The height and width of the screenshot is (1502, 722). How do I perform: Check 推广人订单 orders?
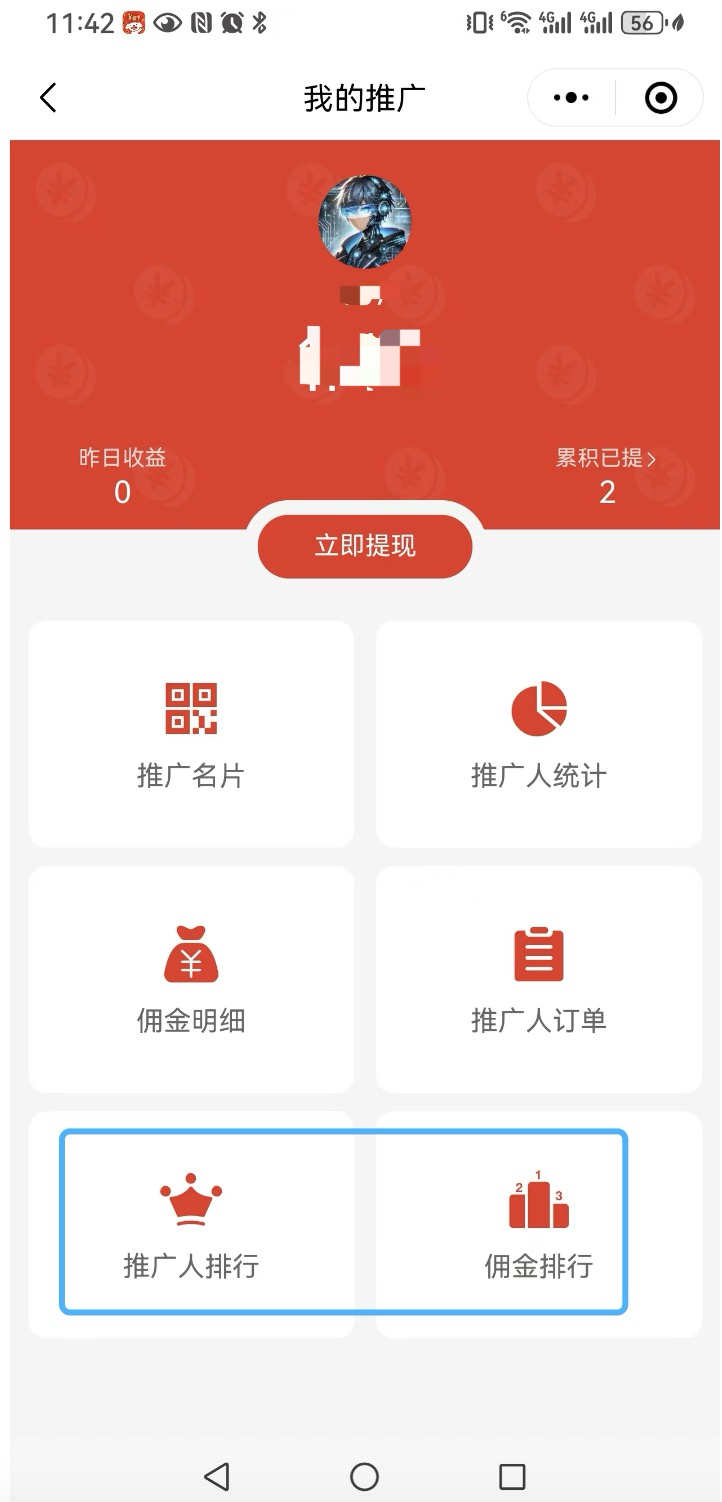click(539, 980)
